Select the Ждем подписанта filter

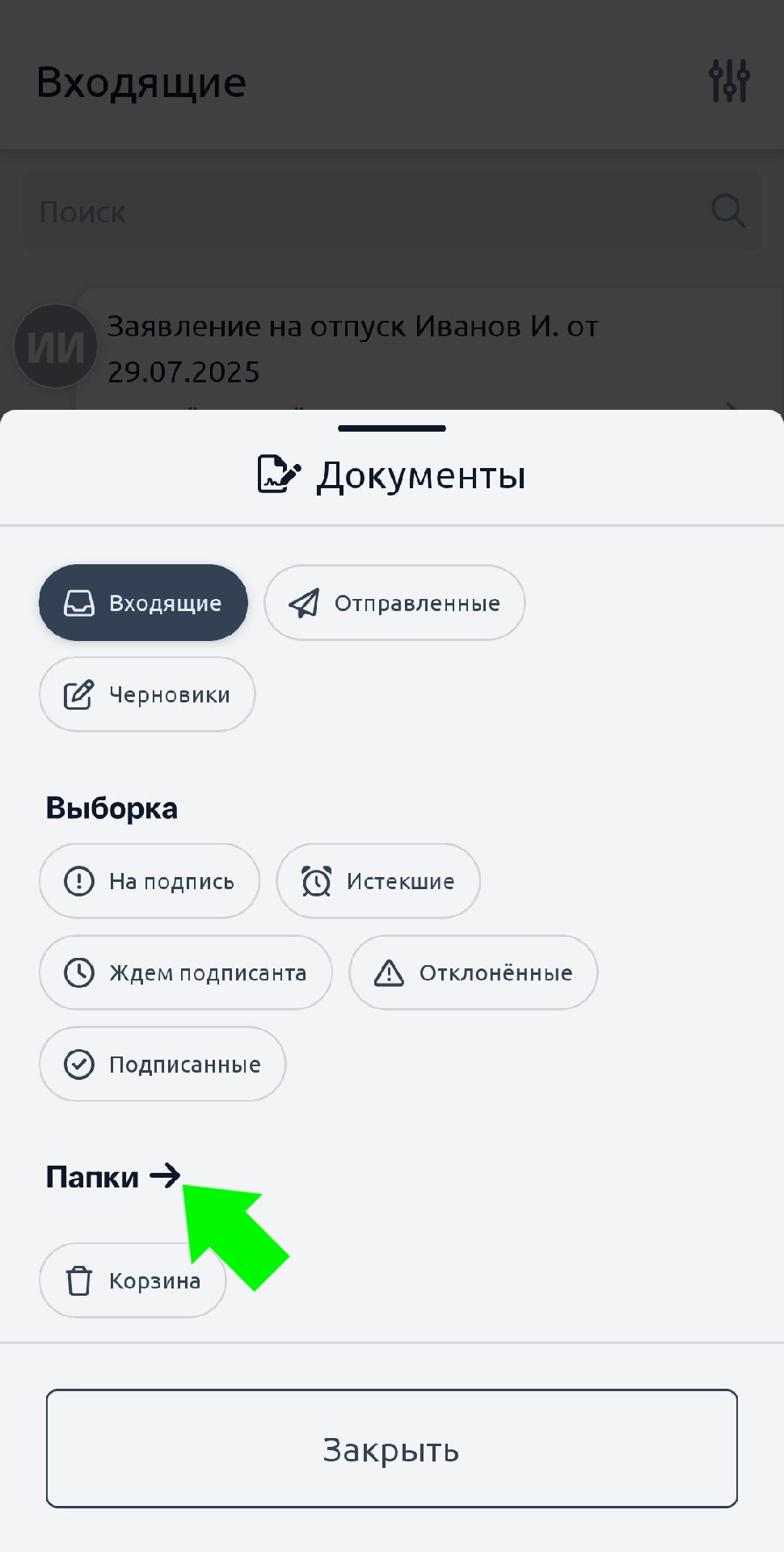(x=186, y=972)
